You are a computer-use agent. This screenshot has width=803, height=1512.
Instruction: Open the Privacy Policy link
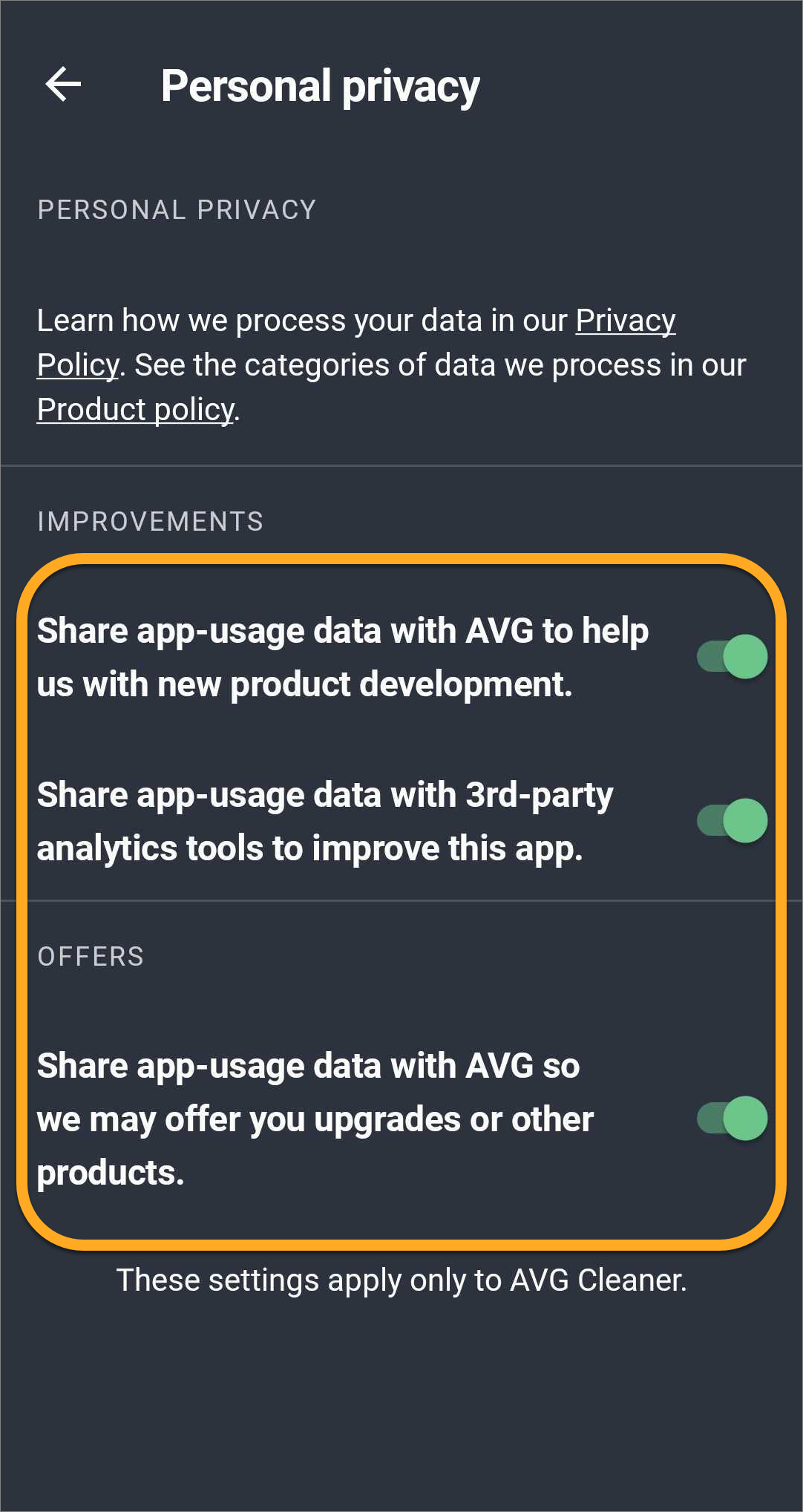pos(625,321)
